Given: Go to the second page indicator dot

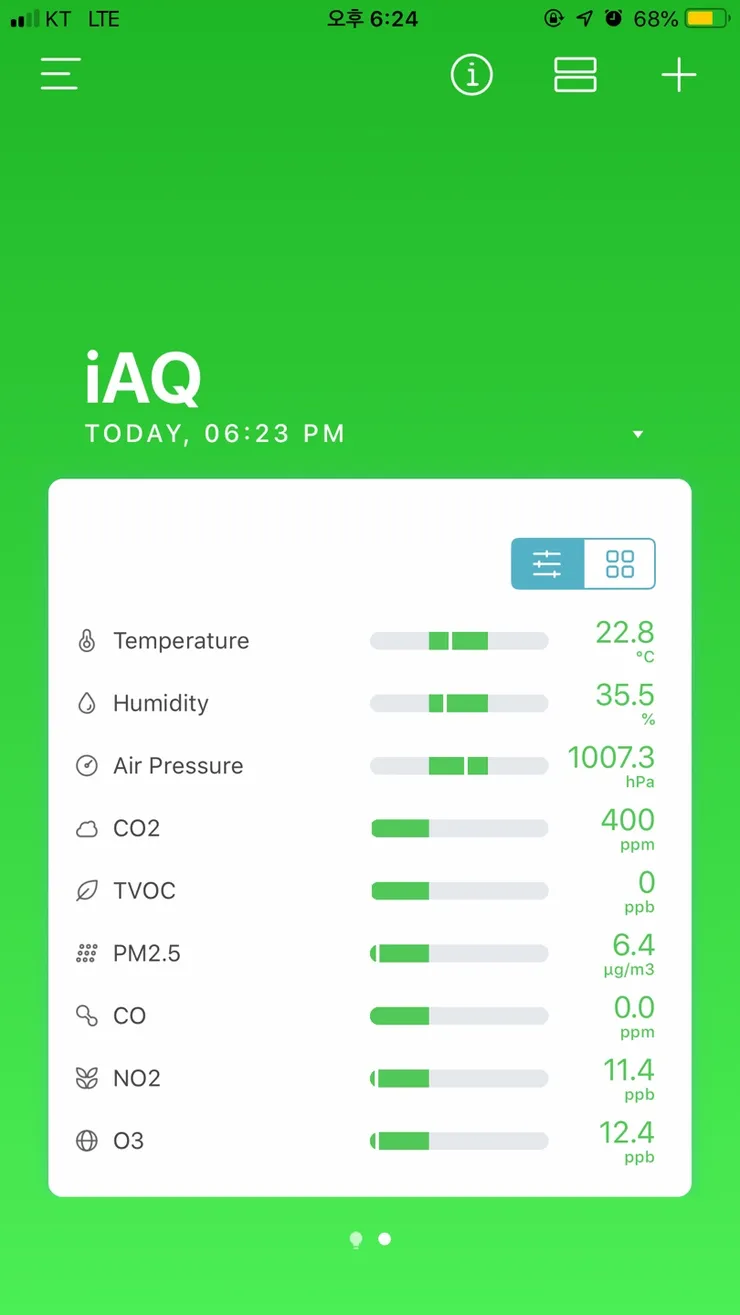Looking at the screenshot, I should pyautogui.click(x=385, y=1239).
